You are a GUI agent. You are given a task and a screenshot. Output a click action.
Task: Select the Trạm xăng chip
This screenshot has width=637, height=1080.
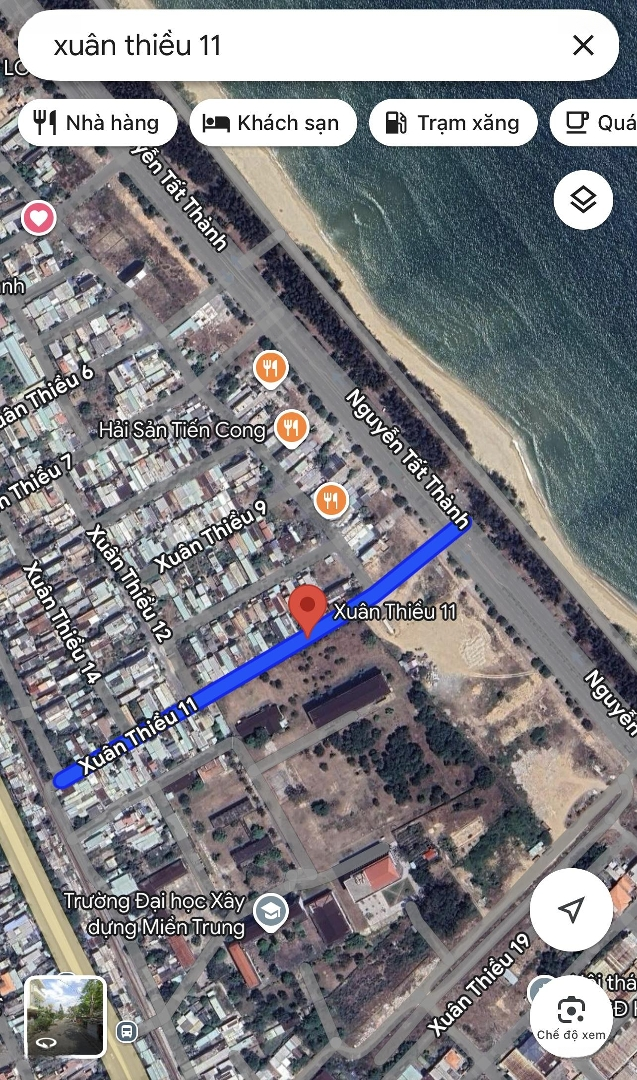tap(453, 123)
